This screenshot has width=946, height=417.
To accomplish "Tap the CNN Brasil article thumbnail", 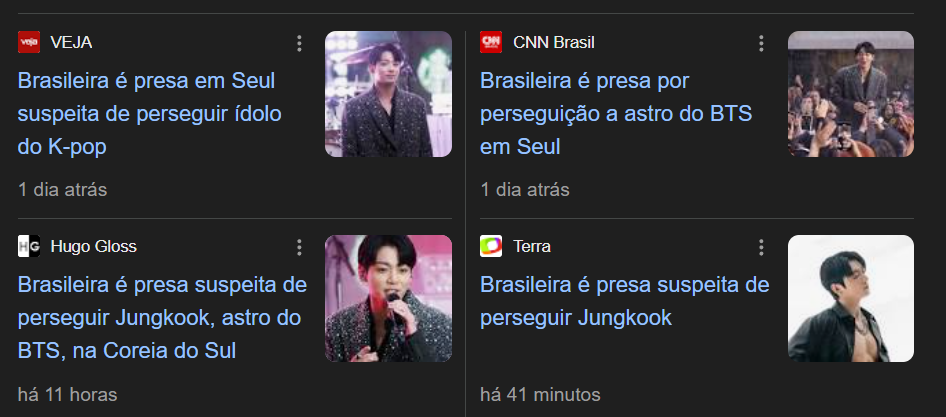I will tap(850, 94).
